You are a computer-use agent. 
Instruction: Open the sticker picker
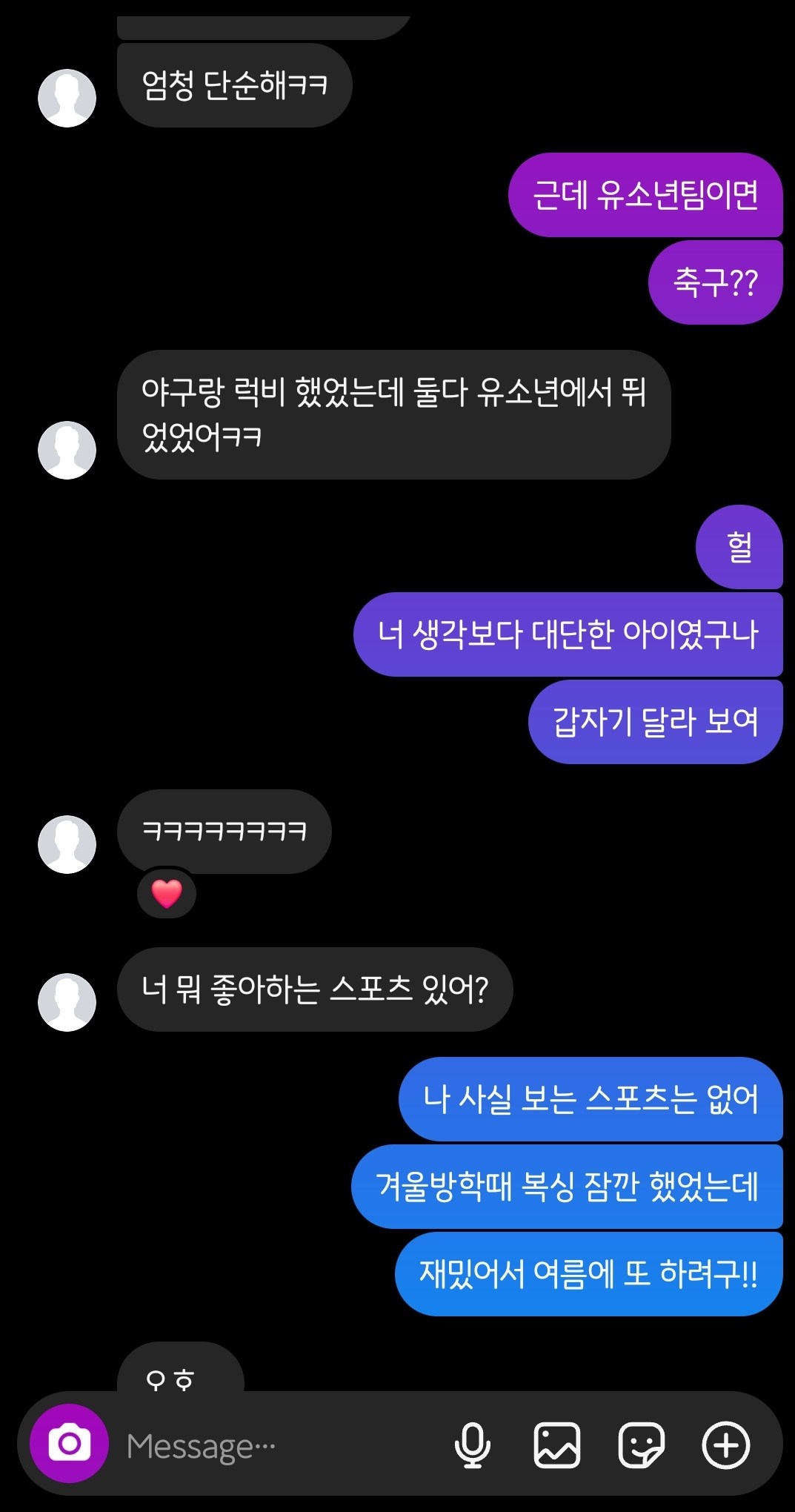pyautogui.click(x=641, y=1445)
